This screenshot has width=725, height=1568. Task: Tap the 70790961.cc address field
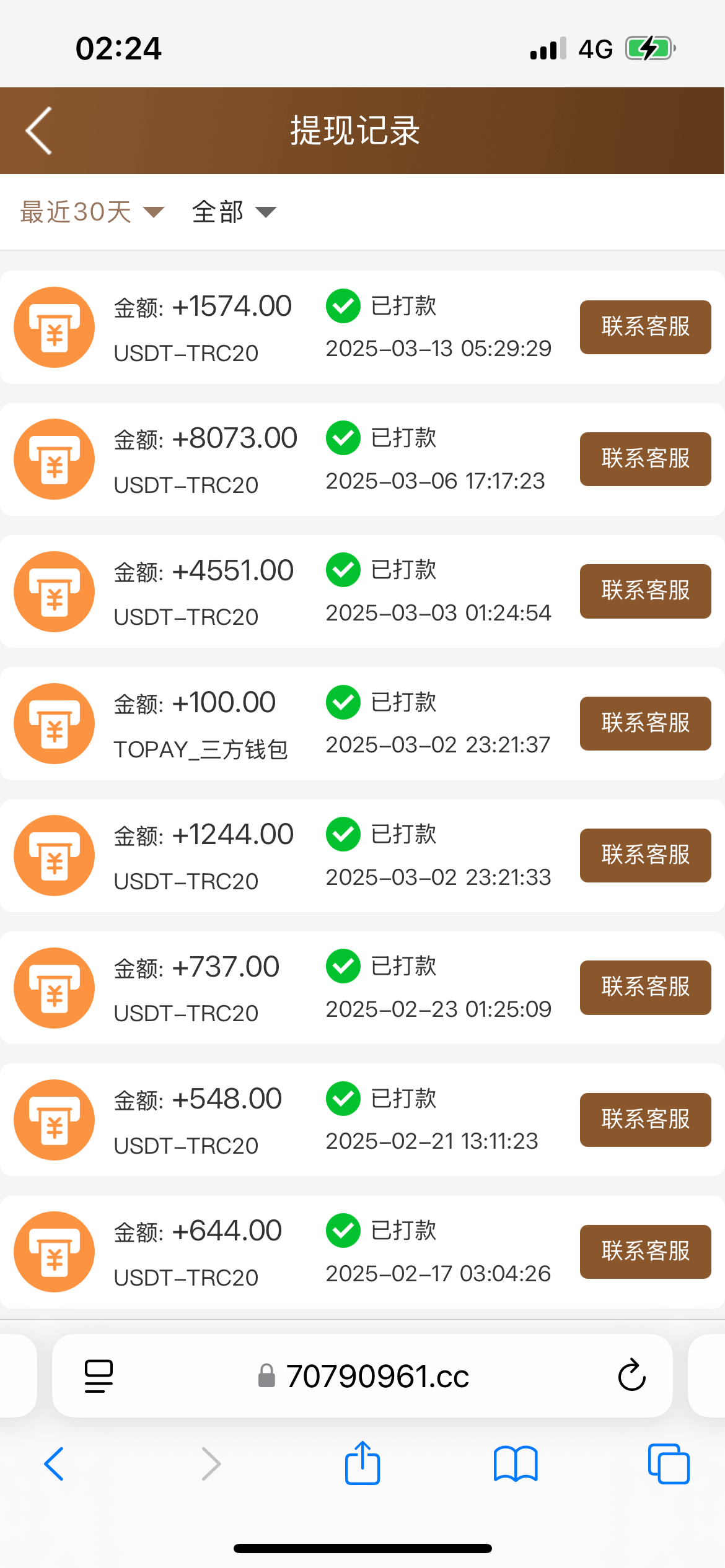tap(362, 1376)
